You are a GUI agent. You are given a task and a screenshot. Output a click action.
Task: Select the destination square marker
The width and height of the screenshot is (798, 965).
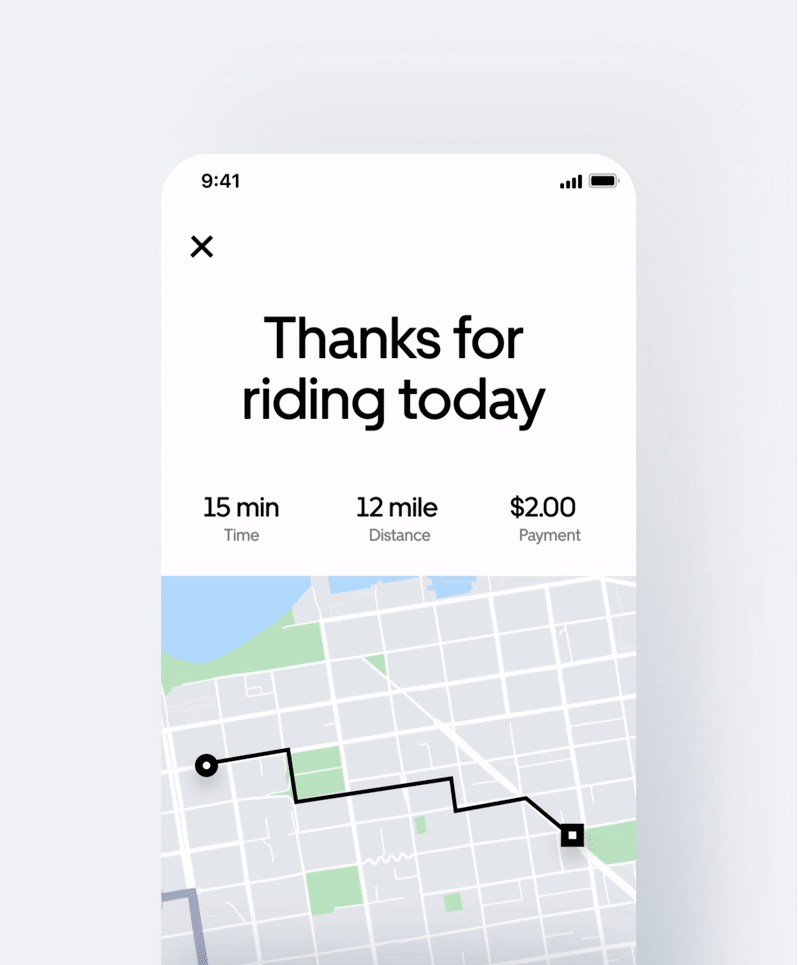click(572, 835)
